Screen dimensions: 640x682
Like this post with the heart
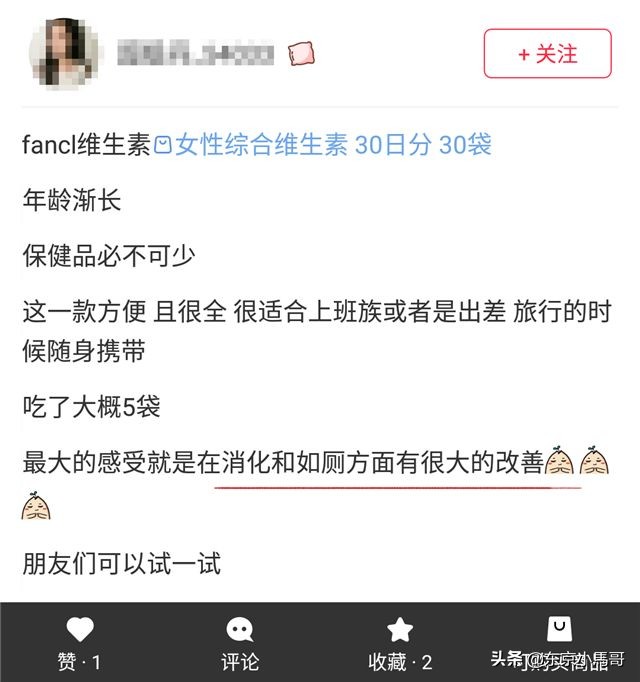coord(79,630)
